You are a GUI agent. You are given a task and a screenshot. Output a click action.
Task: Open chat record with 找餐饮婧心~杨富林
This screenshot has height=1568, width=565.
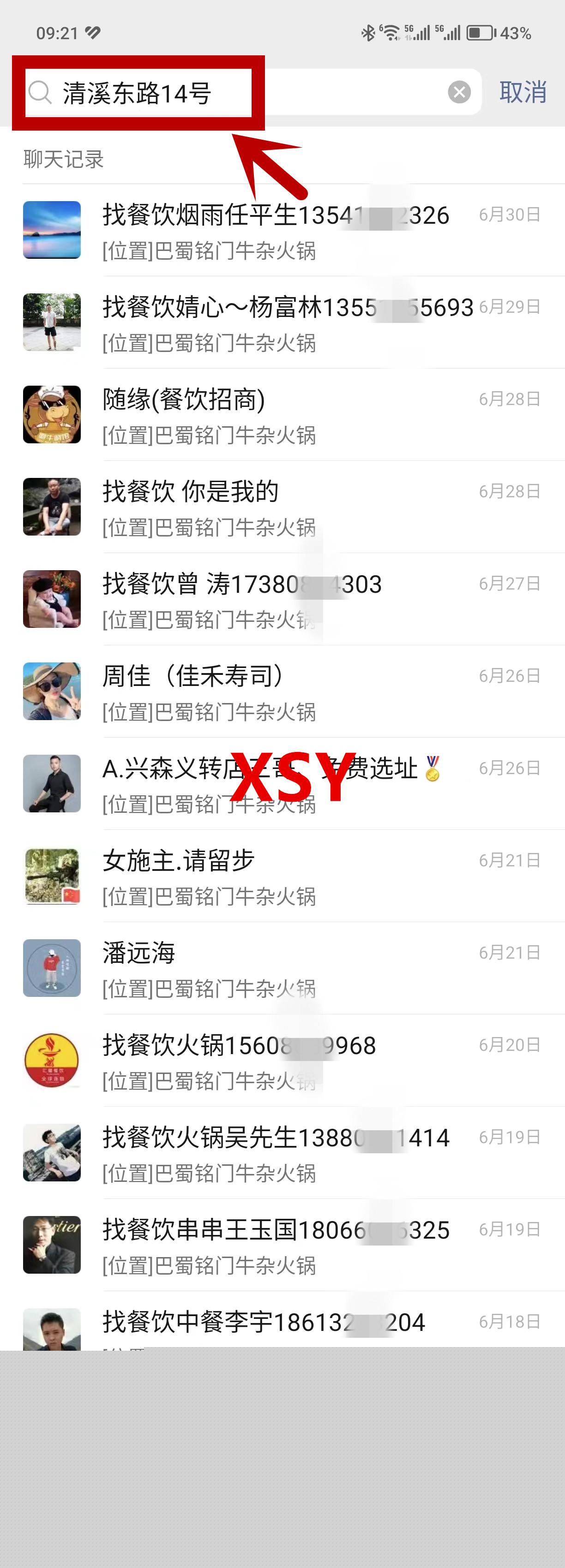tap(292, 323)
